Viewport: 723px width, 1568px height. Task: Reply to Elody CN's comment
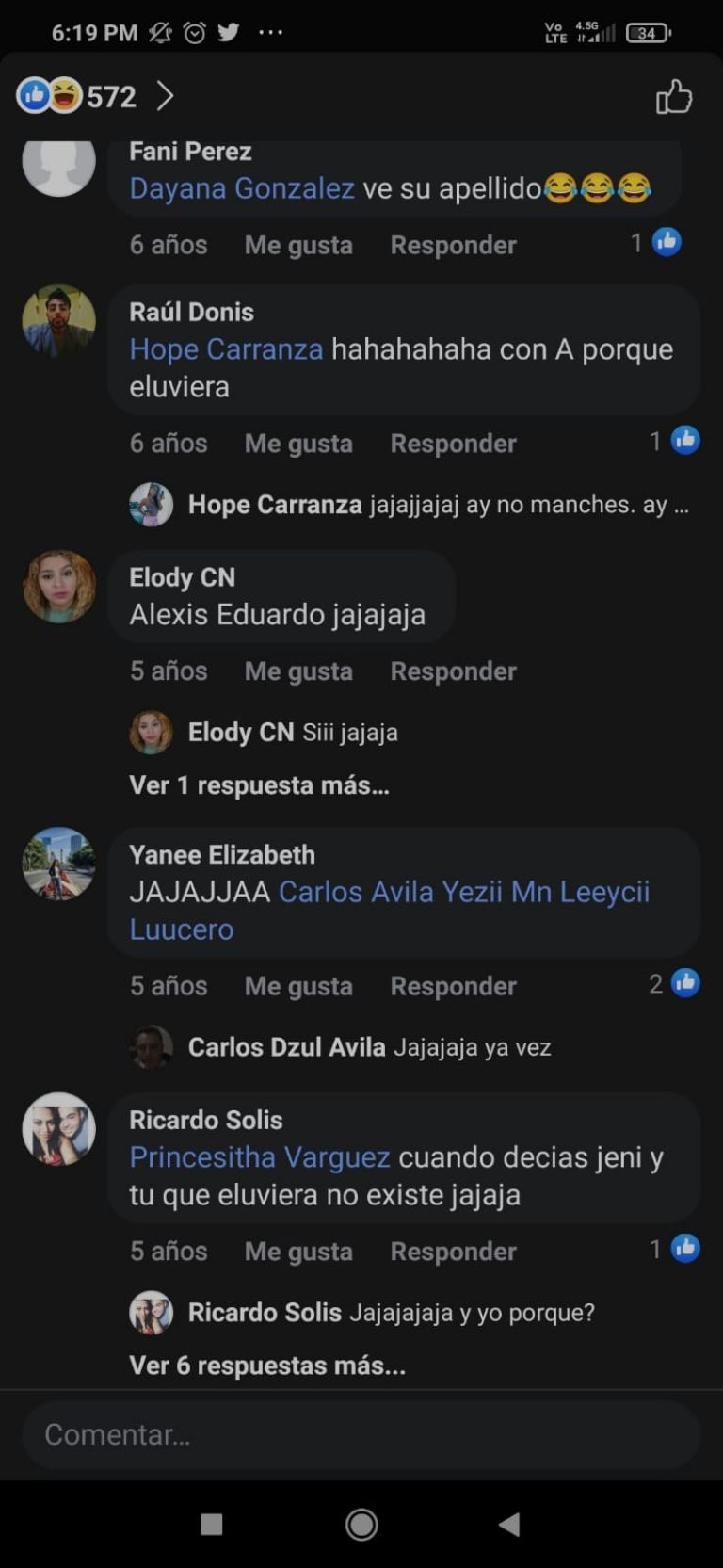(x=453, y=671)
